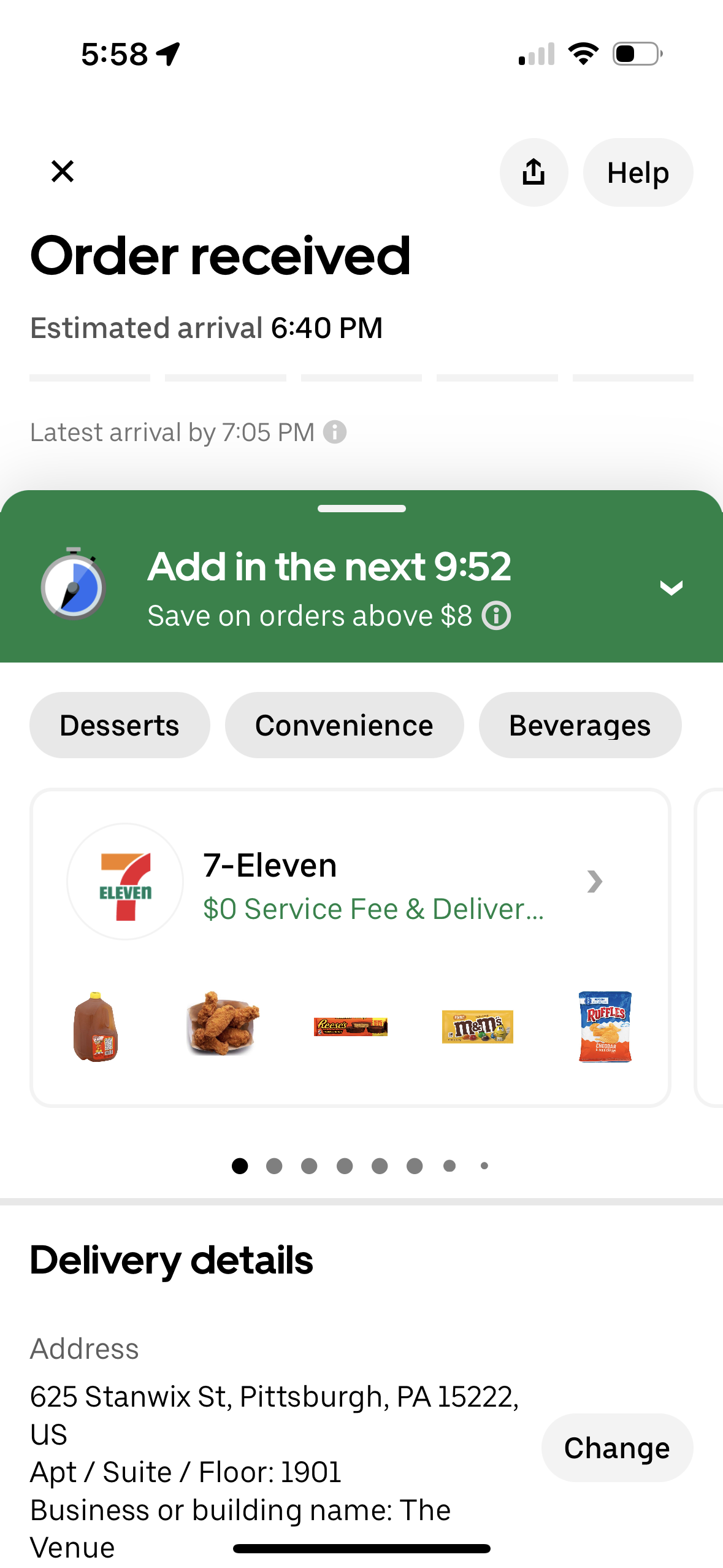Collapse the Add in the next banner
723x1568 pixels.
click(x=671, y=587)
